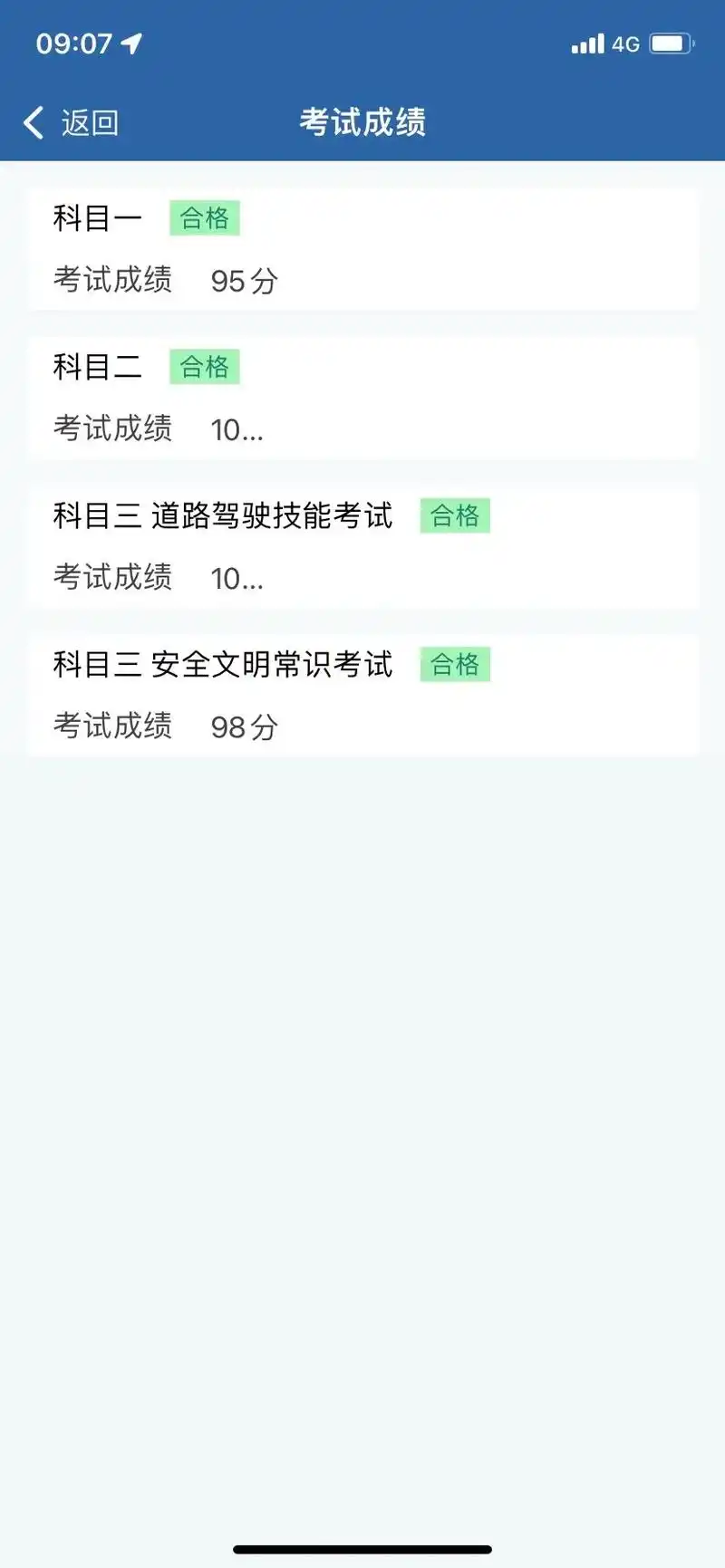
Task: Tap the 考试成绩 title header
Action: point(362,122)
